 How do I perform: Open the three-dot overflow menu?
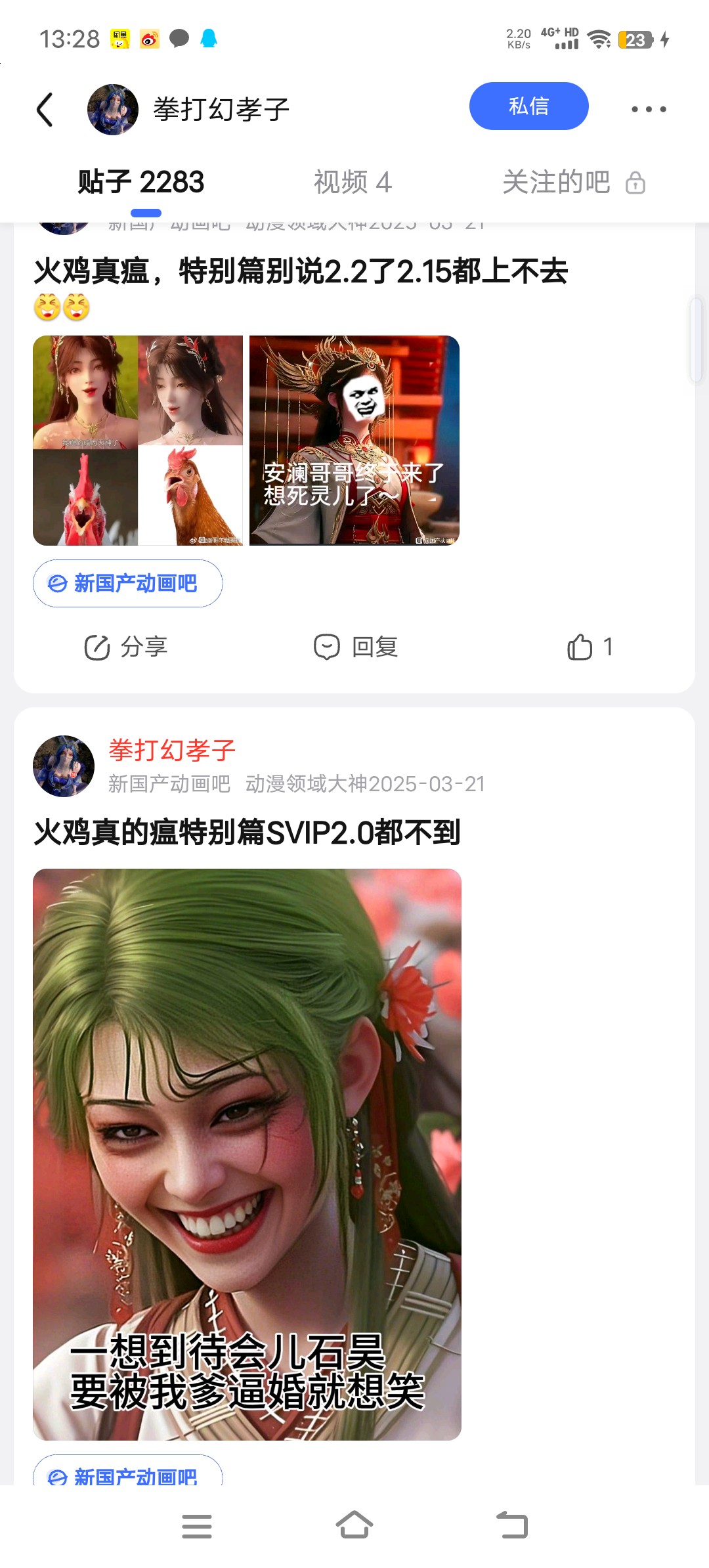649,109
